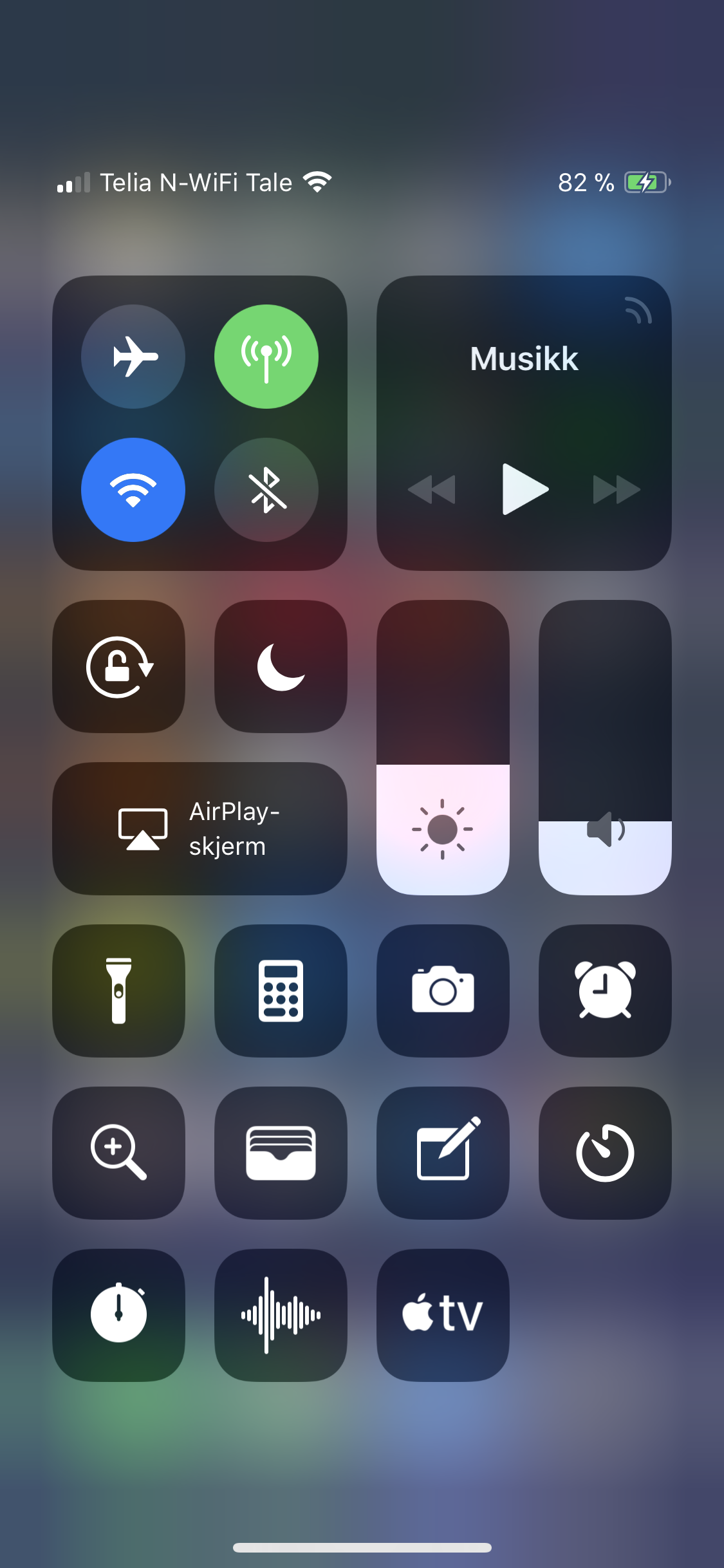Screen dimensions: 724x1568
Task: Turn on Bluetooth
Action: coord(266,489)
